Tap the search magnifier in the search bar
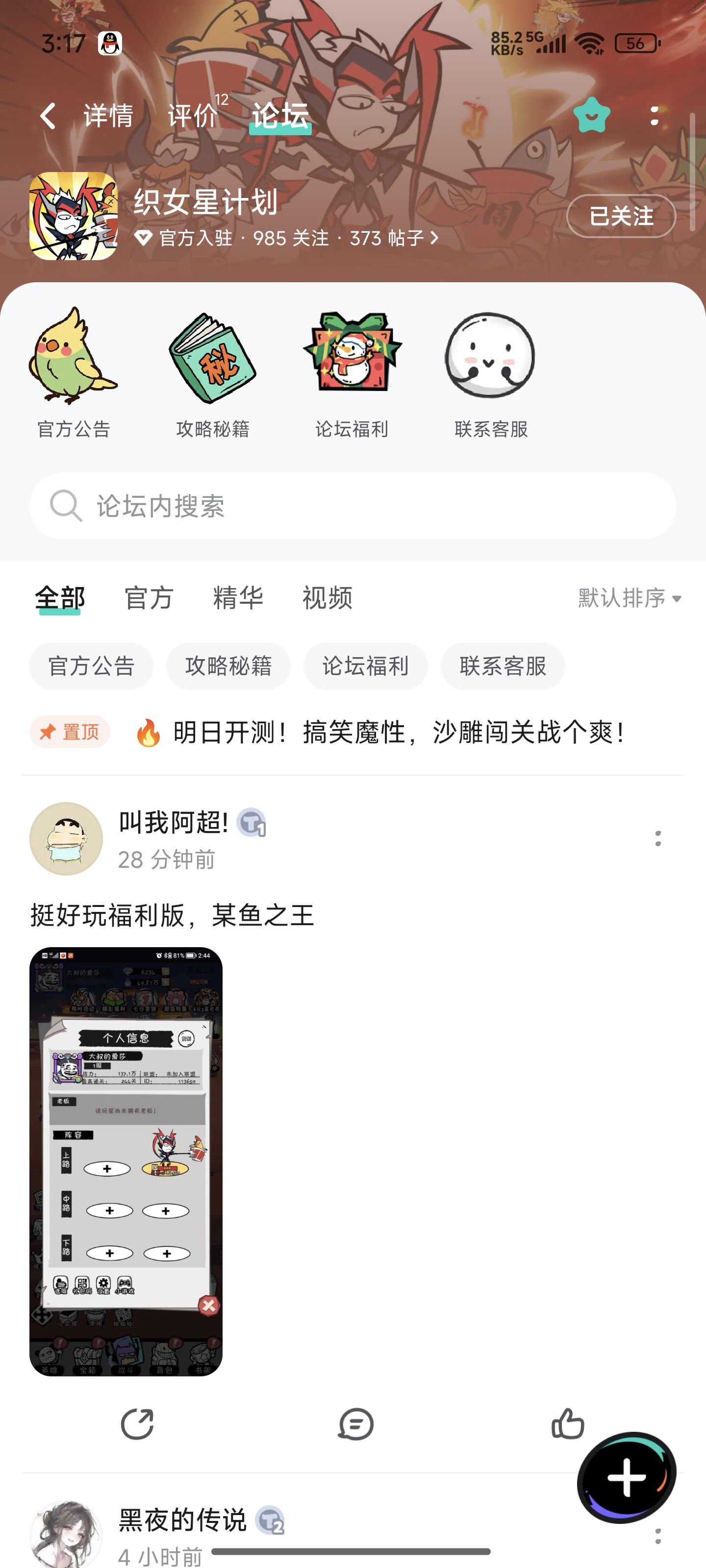706x1568 pixels. coord(66,506)
